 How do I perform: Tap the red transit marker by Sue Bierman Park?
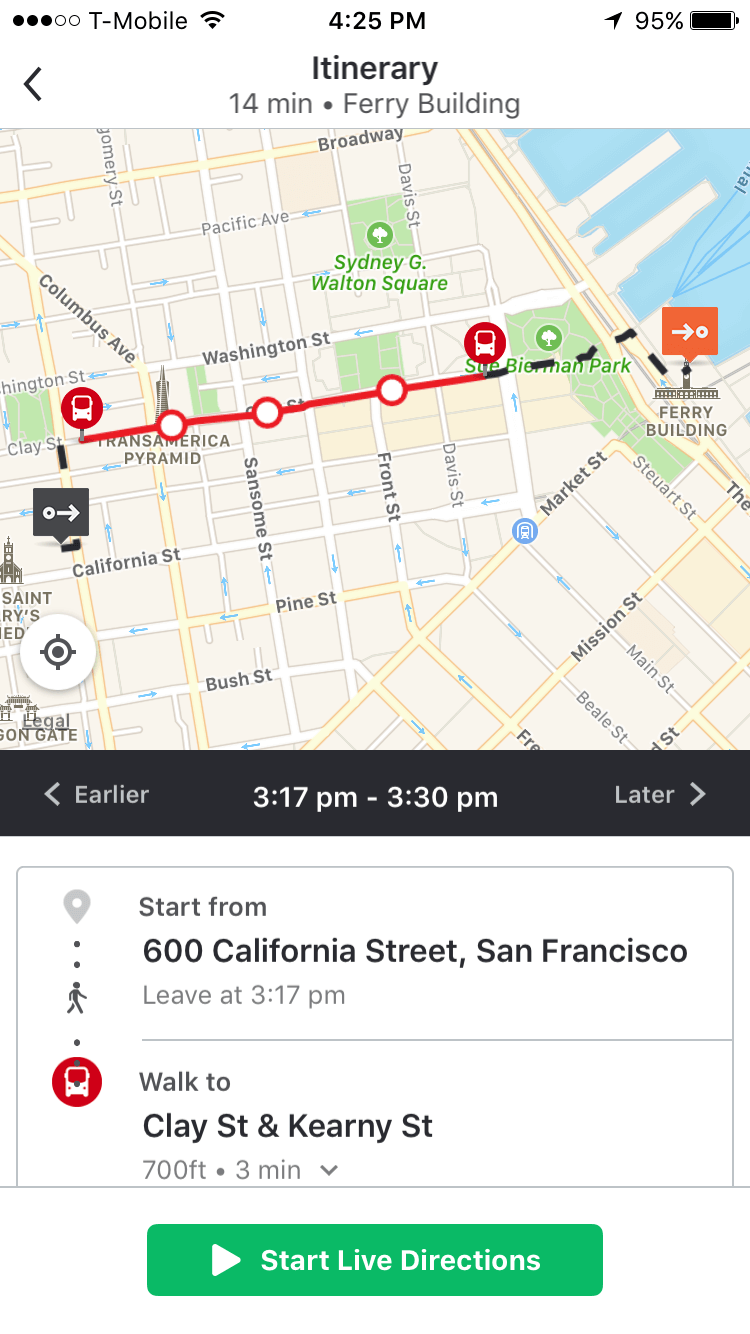pyautogui.click(x=485, y=342)
